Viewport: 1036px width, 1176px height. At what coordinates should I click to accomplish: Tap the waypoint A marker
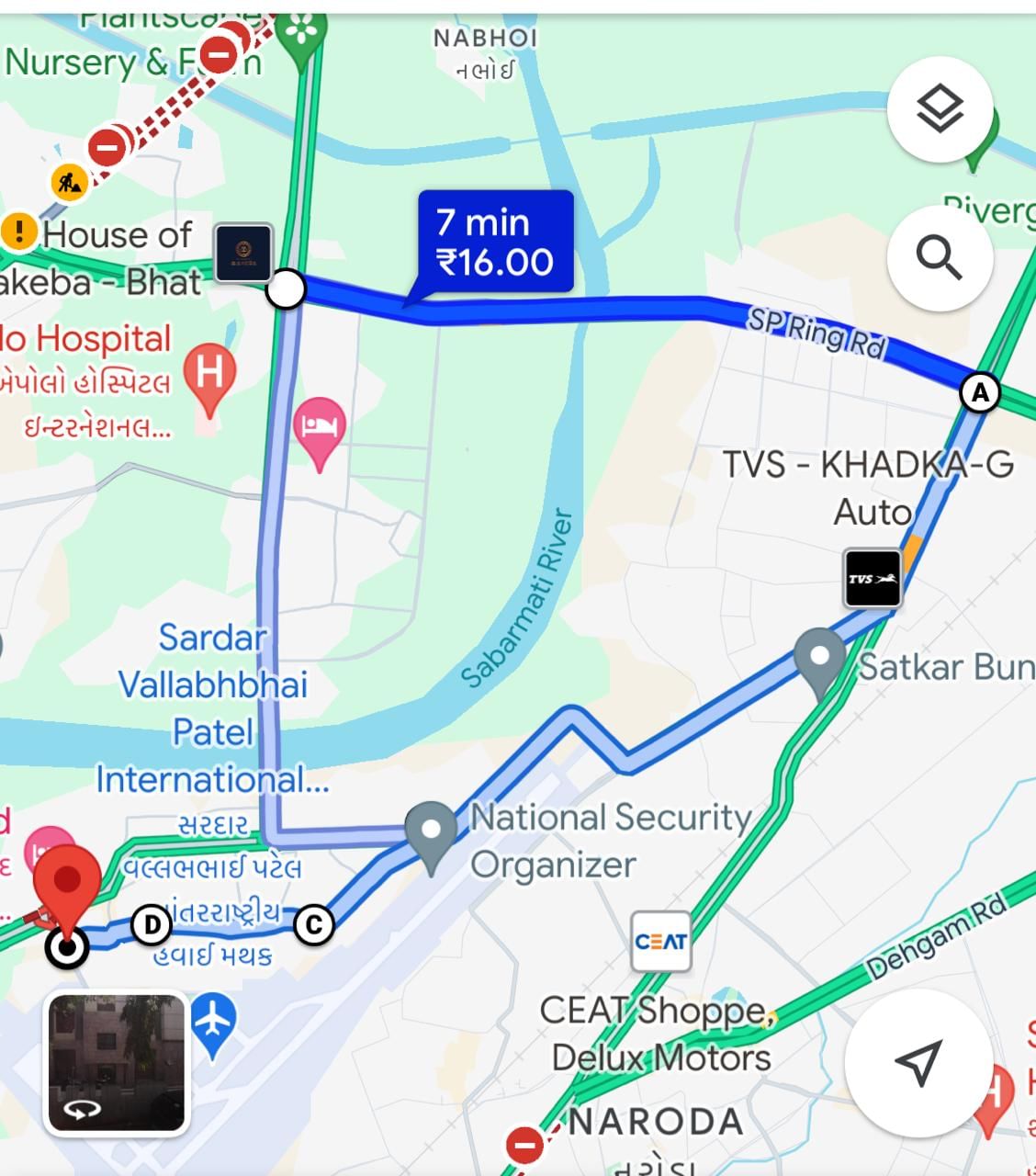point(980,393)
